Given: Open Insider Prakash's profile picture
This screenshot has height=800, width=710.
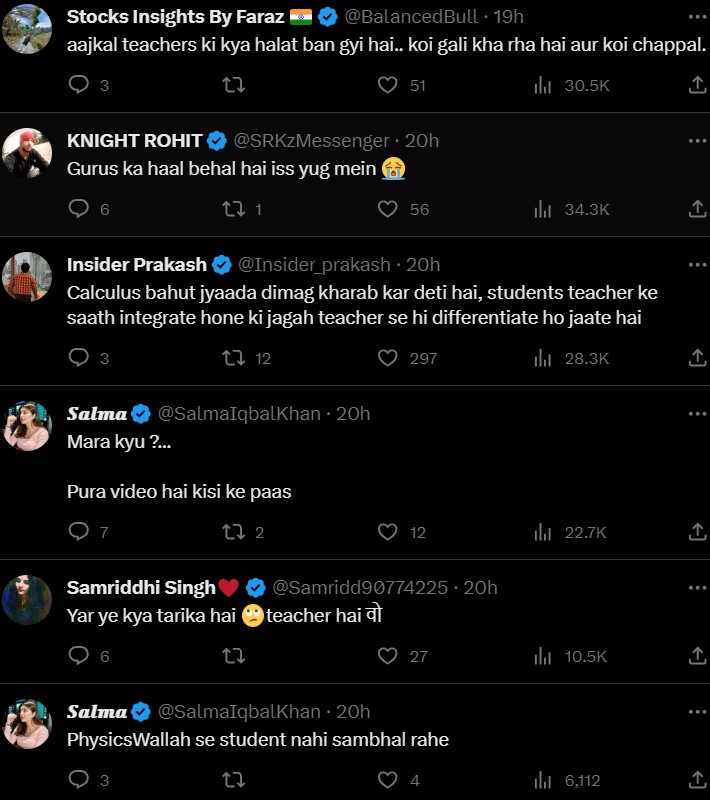Looking at the screenshot, I should tap(27, 277).
